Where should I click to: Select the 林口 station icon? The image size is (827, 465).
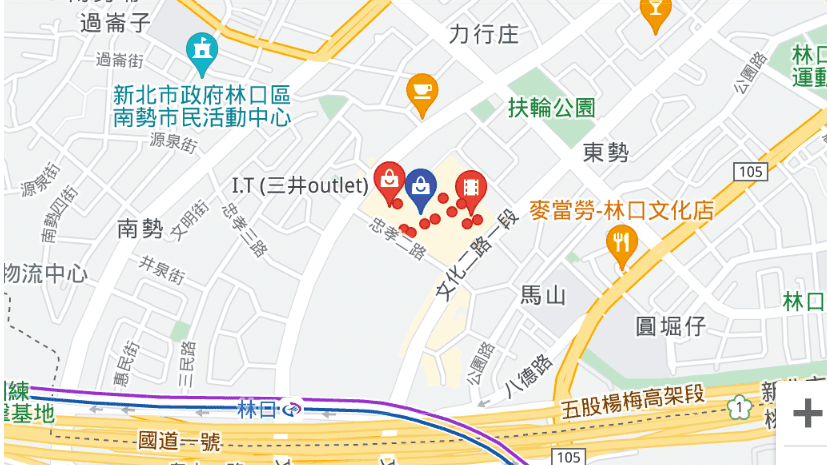(x=291, y=408)
